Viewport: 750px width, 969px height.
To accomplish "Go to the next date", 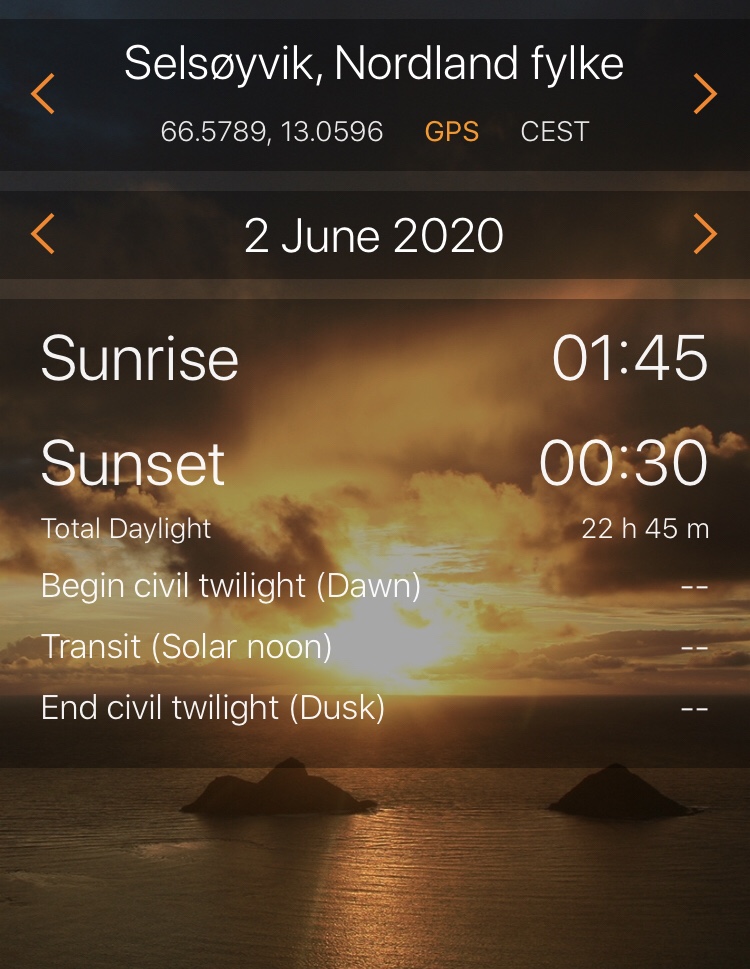I will (705, 234).
